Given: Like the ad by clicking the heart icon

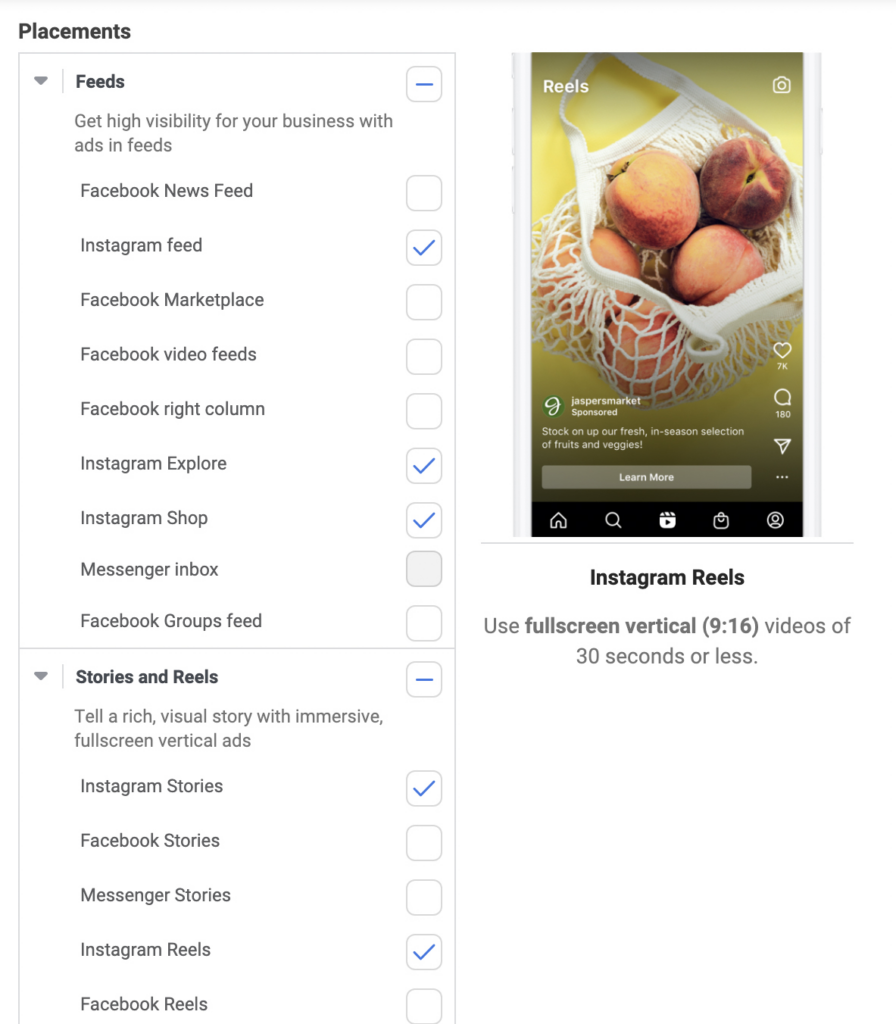Looking at the screenshot, I should pyautogui.click(x=781, y=352).
